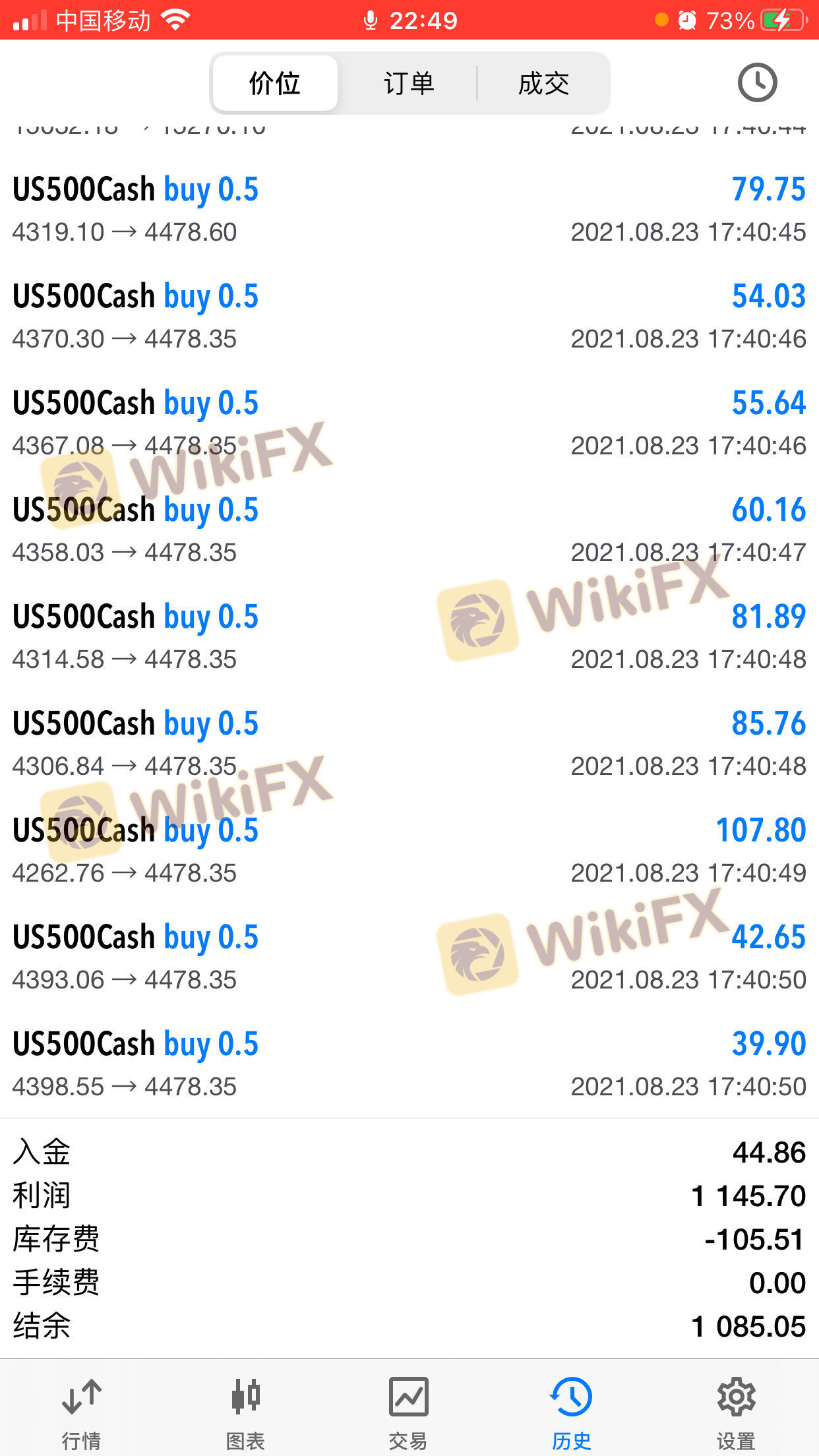Expand the US500Cash trade with profit 85.76

click(x=409, y=743)
